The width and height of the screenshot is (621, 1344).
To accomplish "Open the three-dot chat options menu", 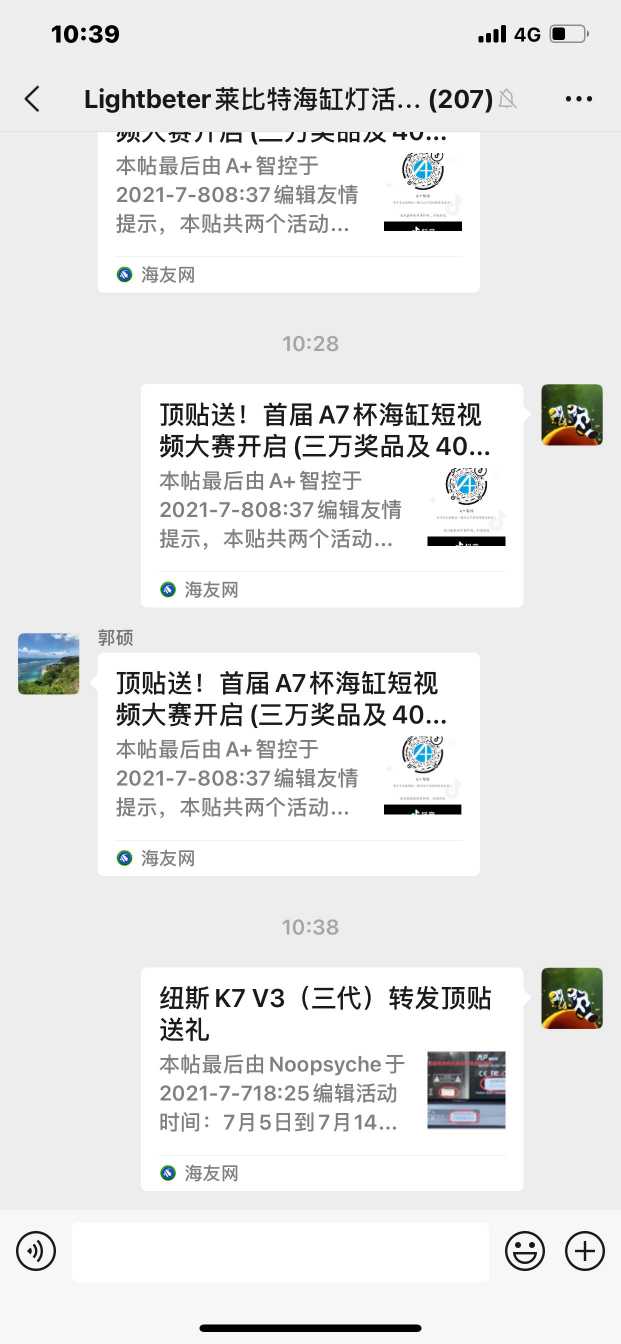I will [579, 98].
